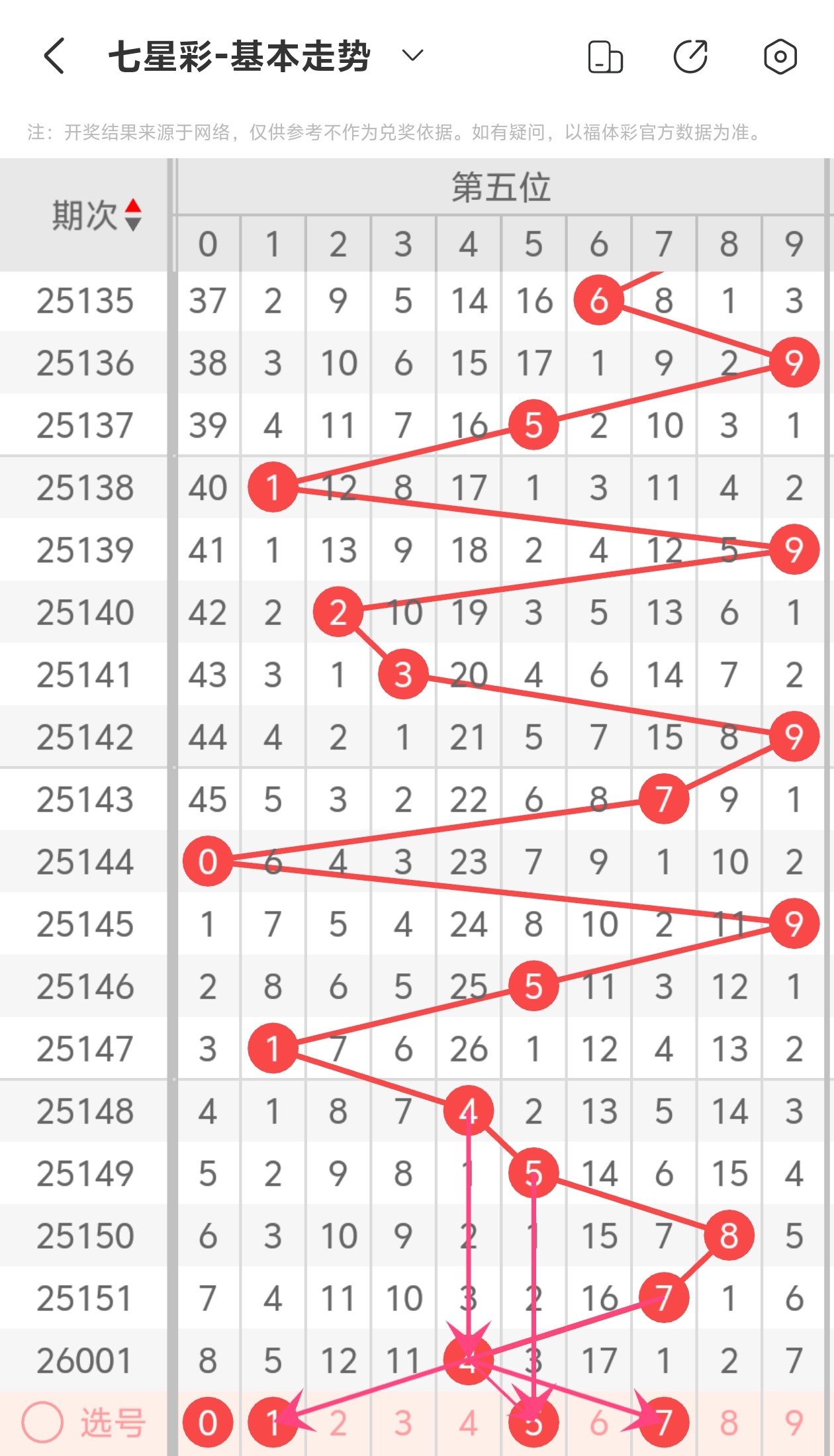This screenshot has height=1456, width=834.
Task: Deselect number 7 in the 选号 row
Action: coord(664,1423)
